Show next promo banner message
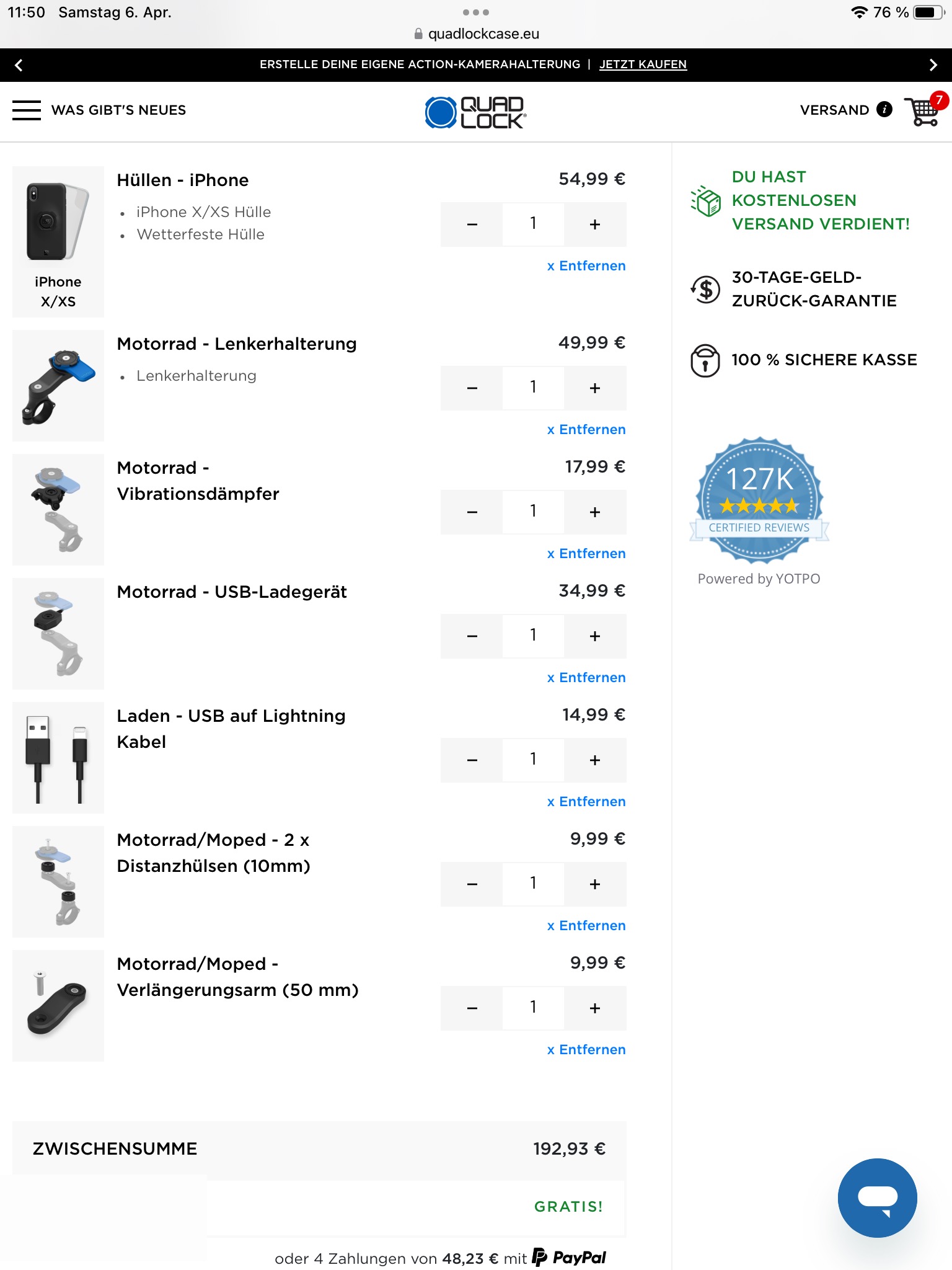Image resolution: width=952 pixels, height=1270 pixels. 933,65
